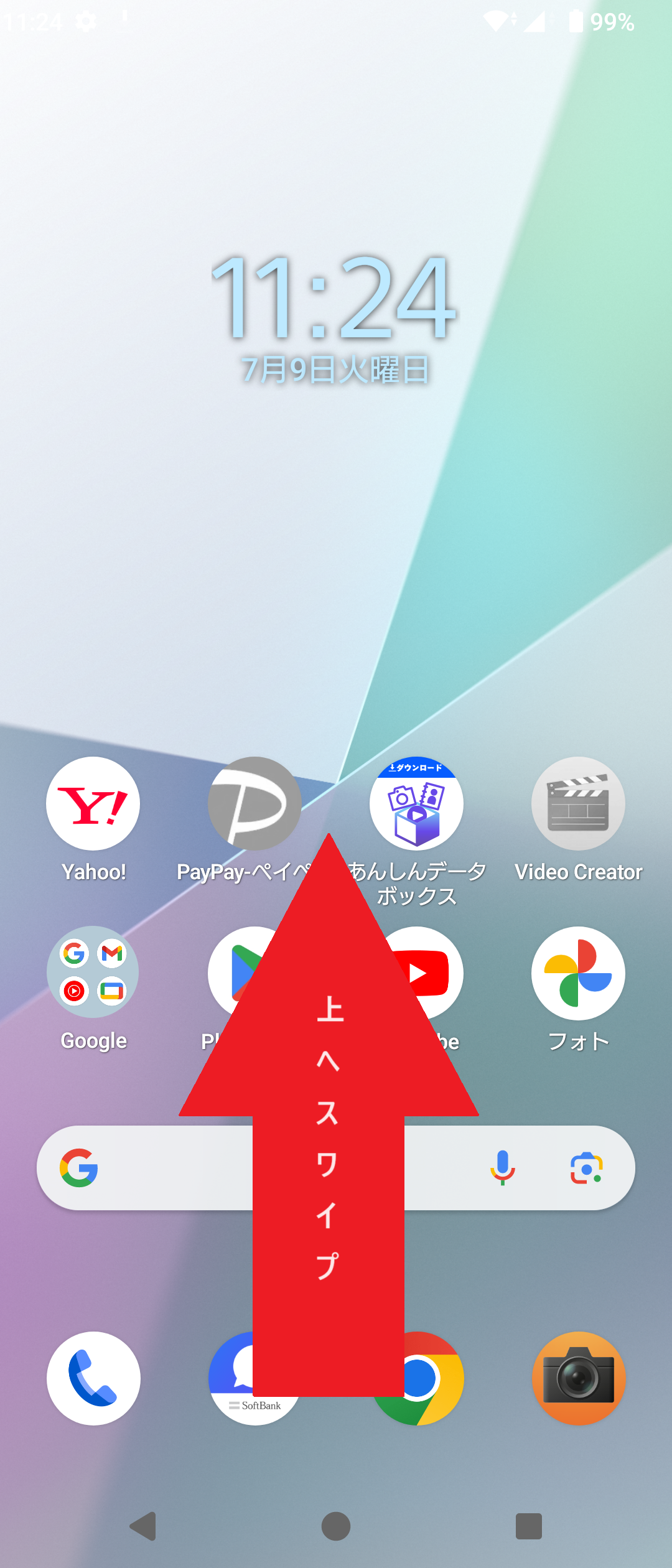
Task: Open the Phone dialer
Action: pyautogui.click(x=92, y=1378)
